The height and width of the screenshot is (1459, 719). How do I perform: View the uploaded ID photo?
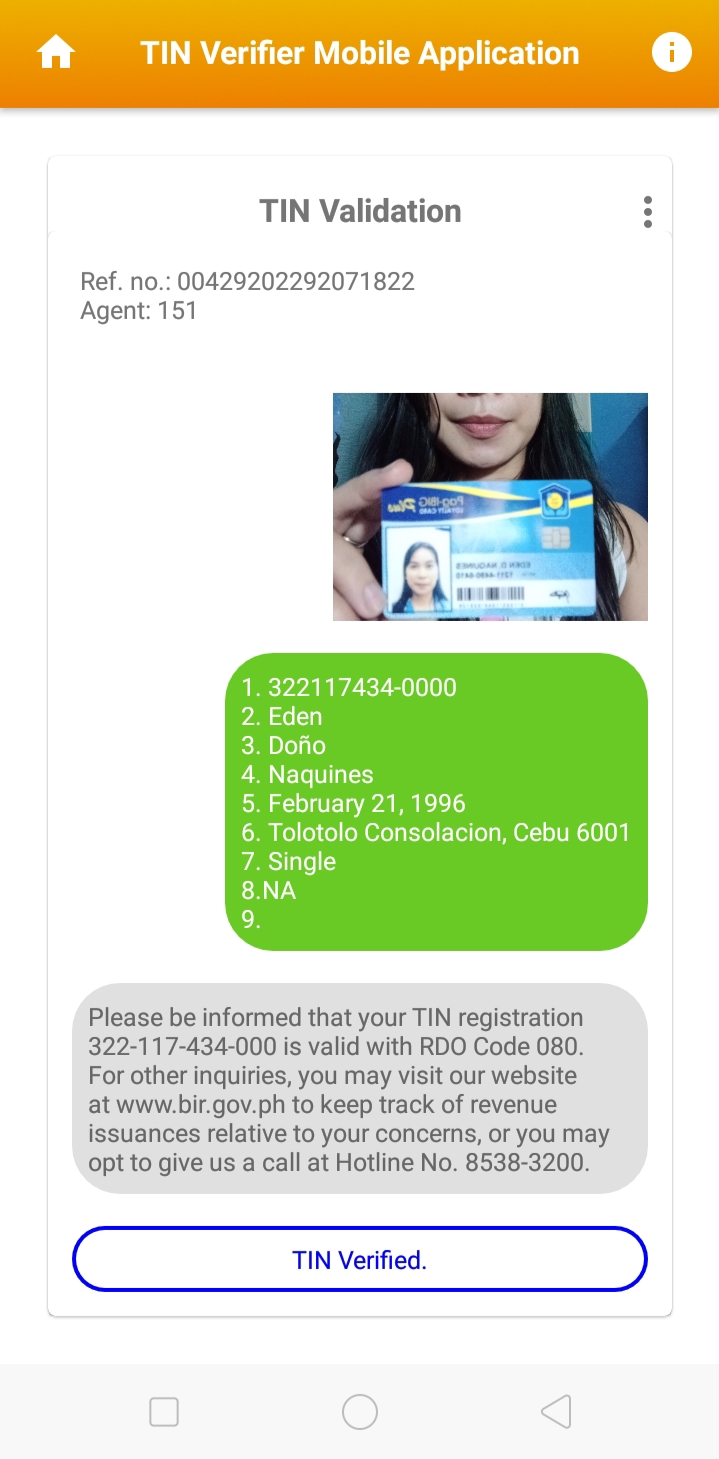pos(490,506)
